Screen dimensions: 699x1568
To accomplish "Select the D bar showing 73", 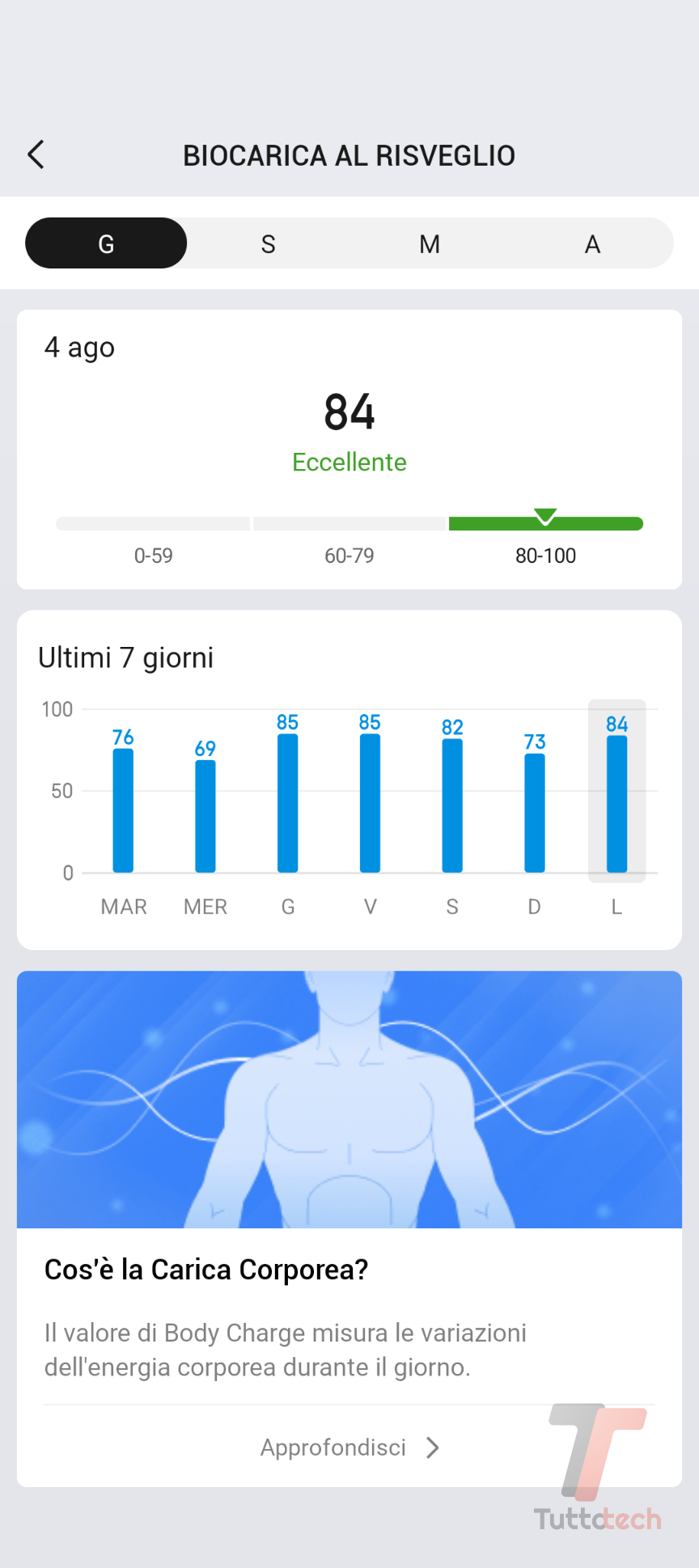I will [535, 813].
